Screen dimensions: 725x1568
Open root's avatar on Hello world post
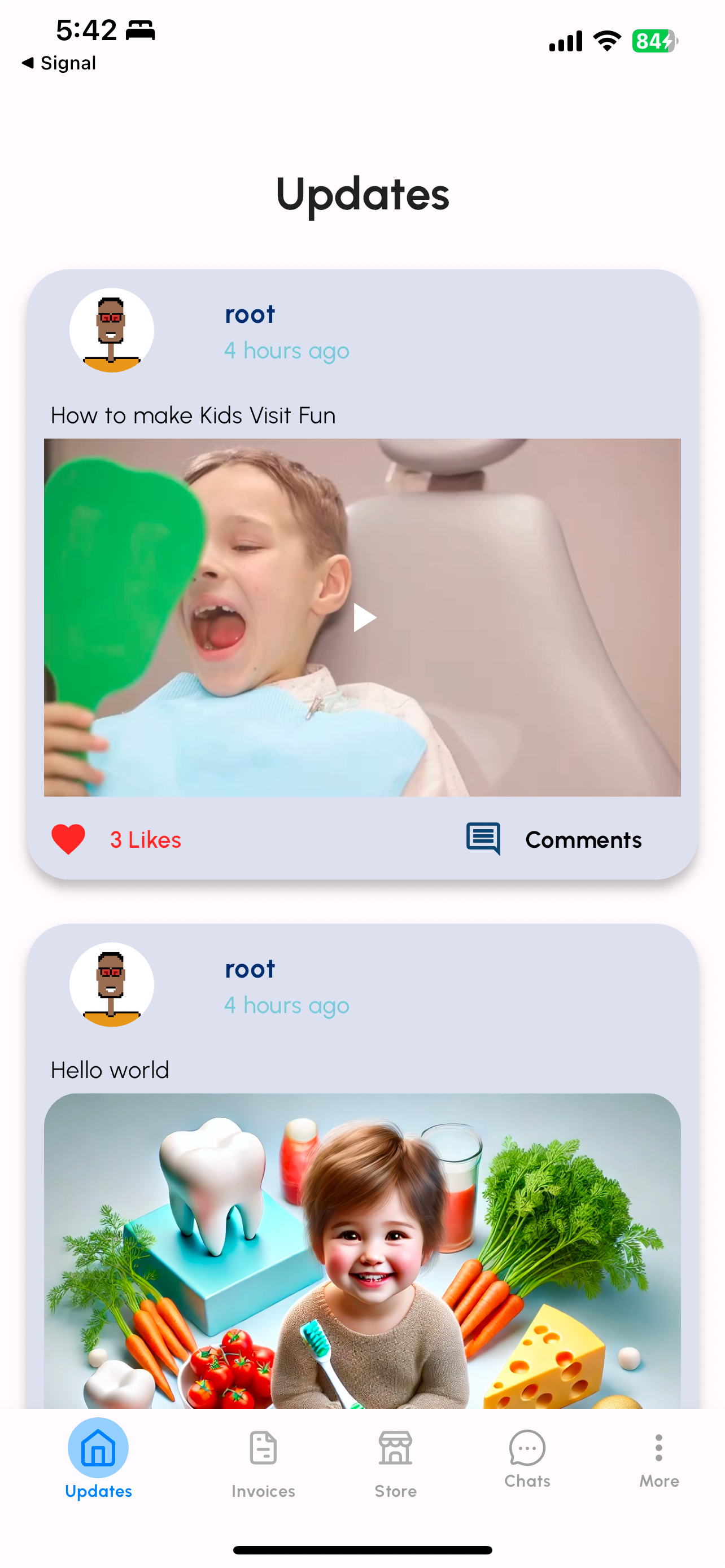(x=111, y=985)
